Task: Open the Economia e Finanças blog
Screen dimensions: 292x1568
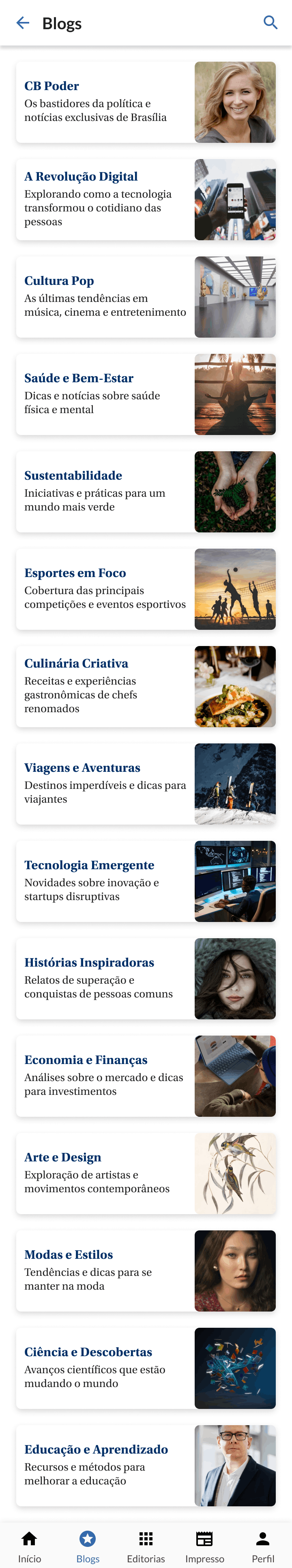Action: [145, 1076]
